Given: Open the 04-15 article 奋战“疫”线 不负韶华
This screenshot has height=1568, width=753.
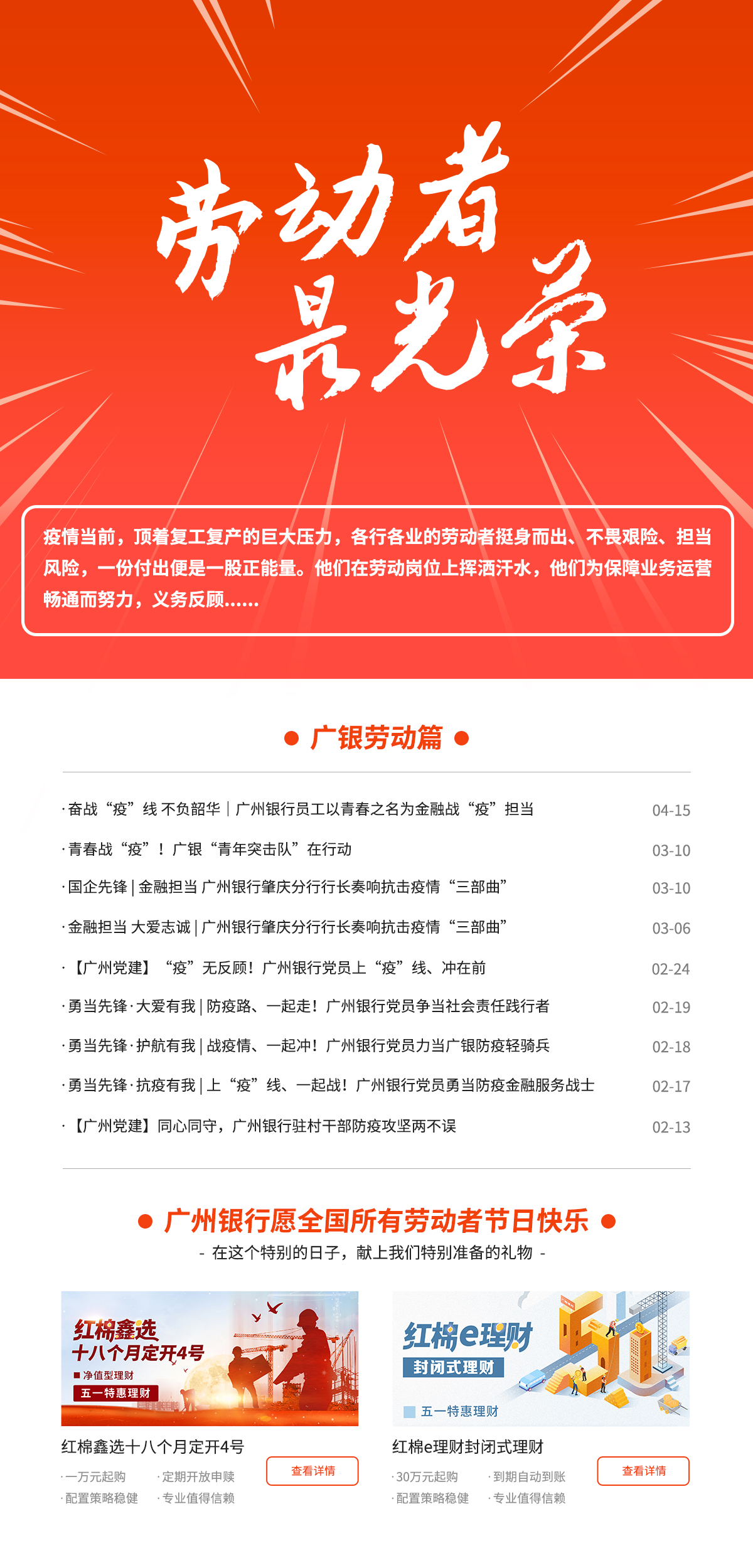Looking at the screenshot, I should pos(301,809).
